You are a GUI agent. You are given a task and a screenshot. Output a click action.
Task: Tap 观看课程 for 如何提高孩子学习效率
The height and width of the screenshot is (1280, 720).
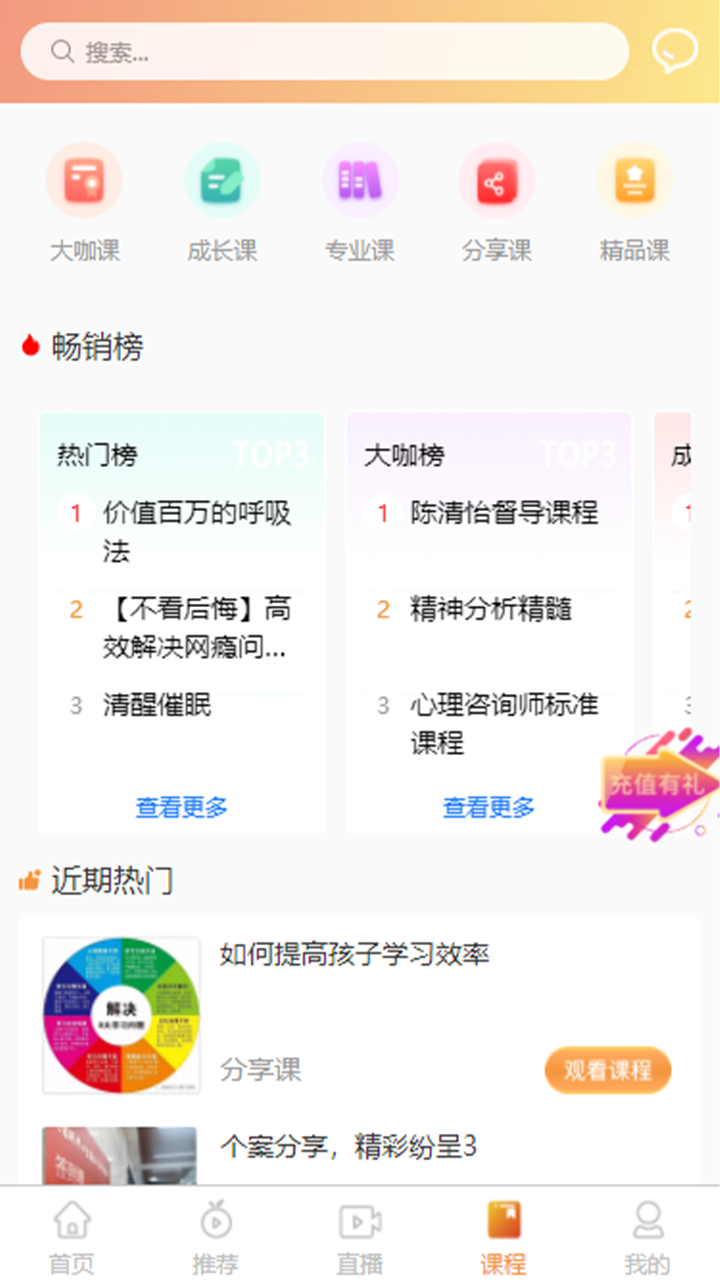[x=608, y=1071]
